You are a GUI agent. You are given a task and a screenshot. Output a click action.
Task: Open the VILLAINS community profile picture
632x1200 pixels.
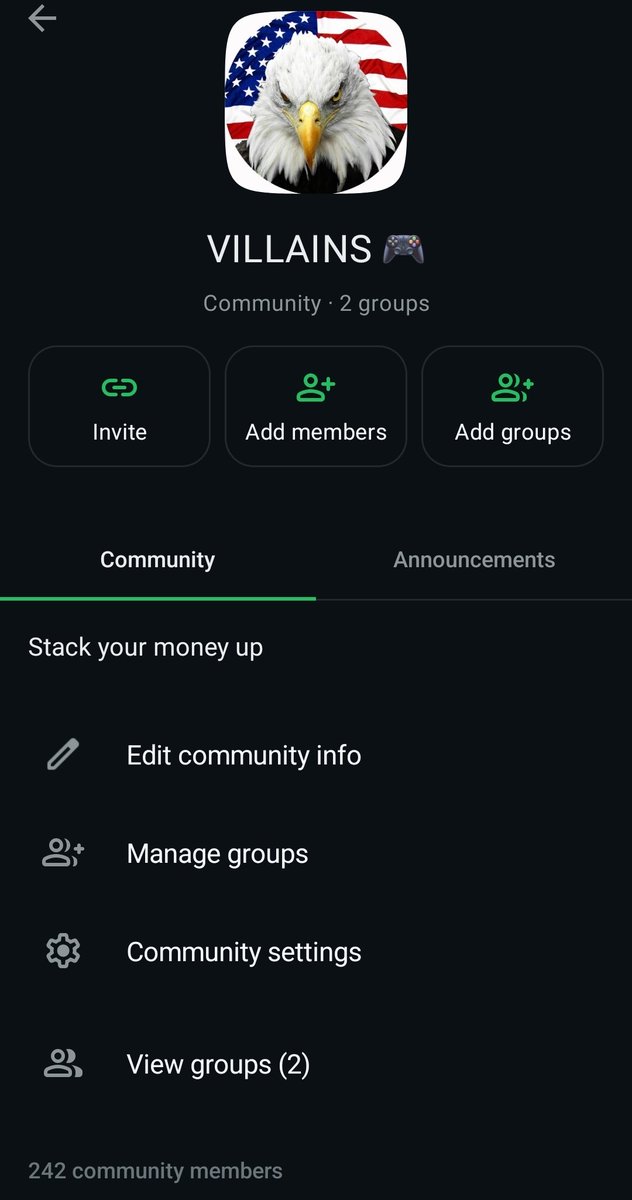[316, 103]
